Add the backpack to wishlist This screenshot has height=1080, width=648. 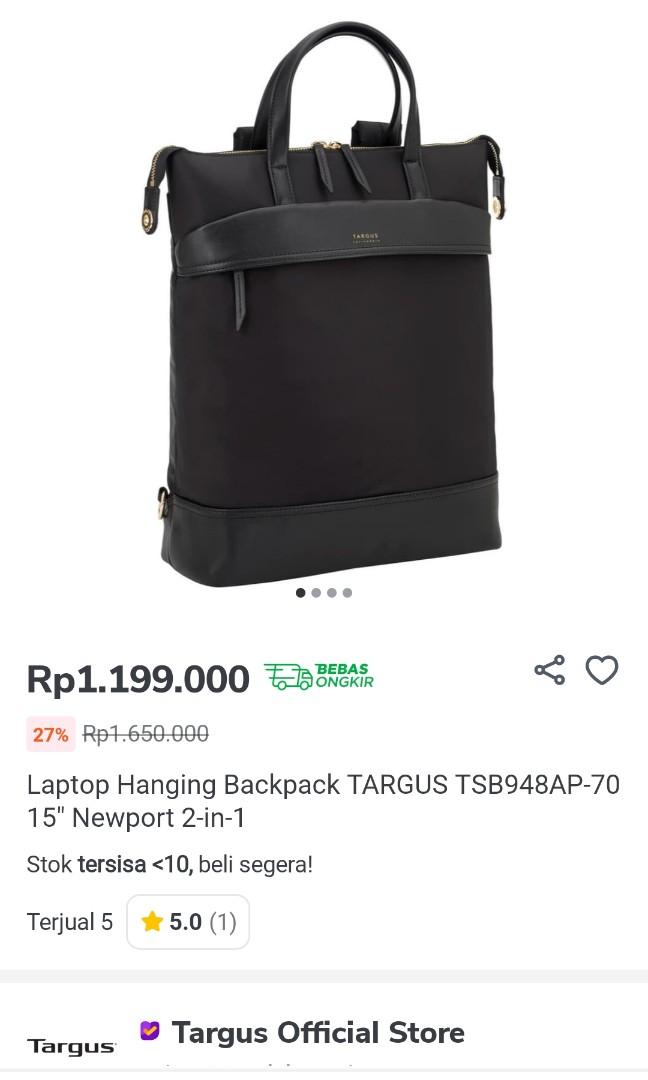602,670
